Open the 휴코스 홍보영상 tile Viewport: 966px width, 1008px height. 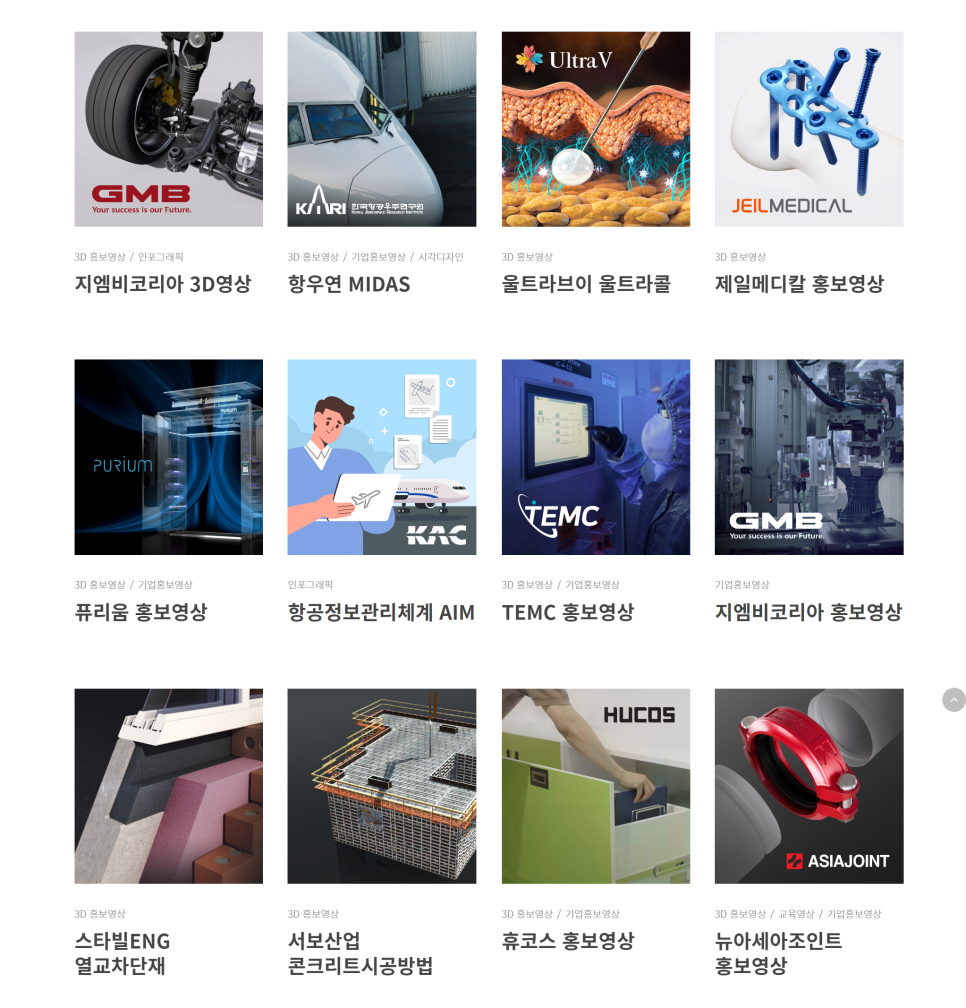tap(595, 786)
